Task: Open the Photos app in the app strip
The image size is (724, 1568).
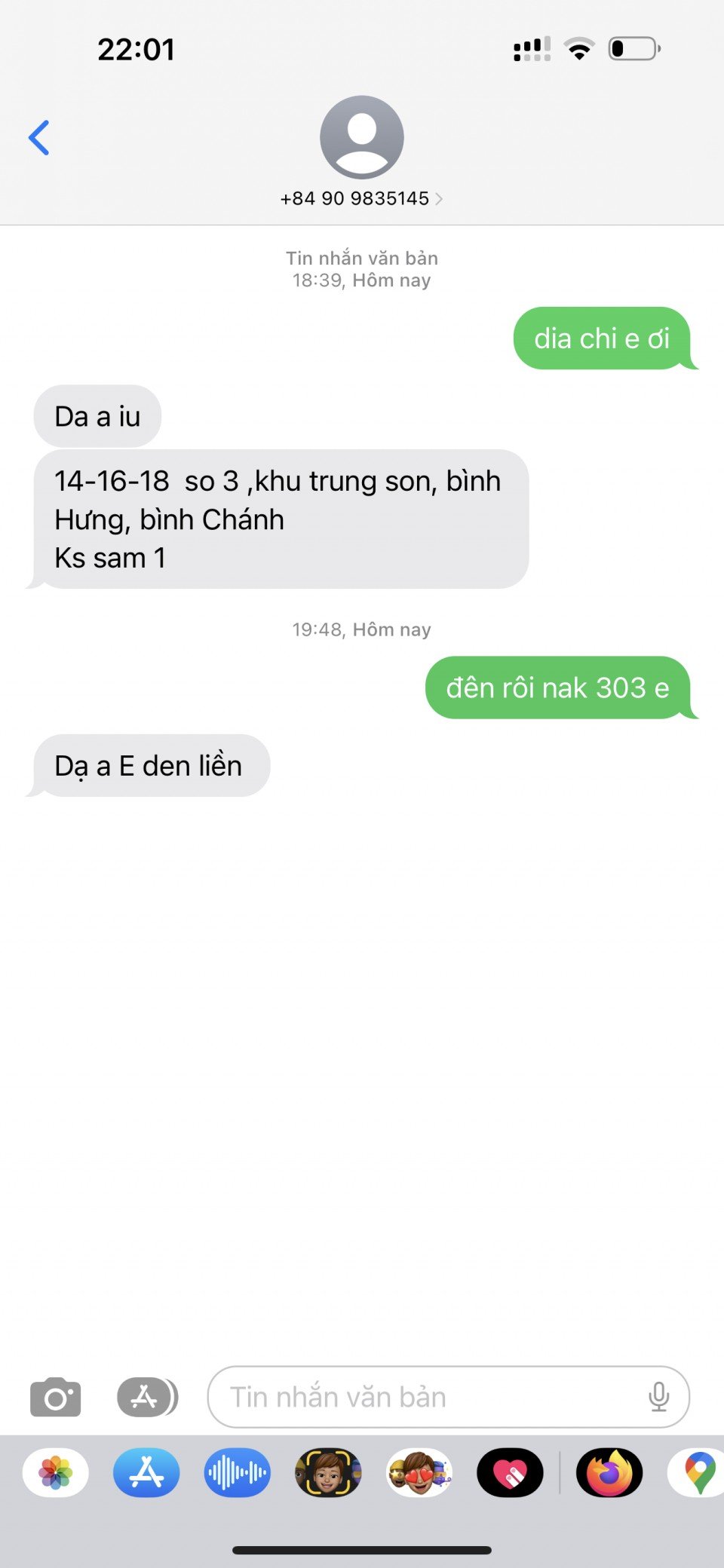Action: 56,1472
